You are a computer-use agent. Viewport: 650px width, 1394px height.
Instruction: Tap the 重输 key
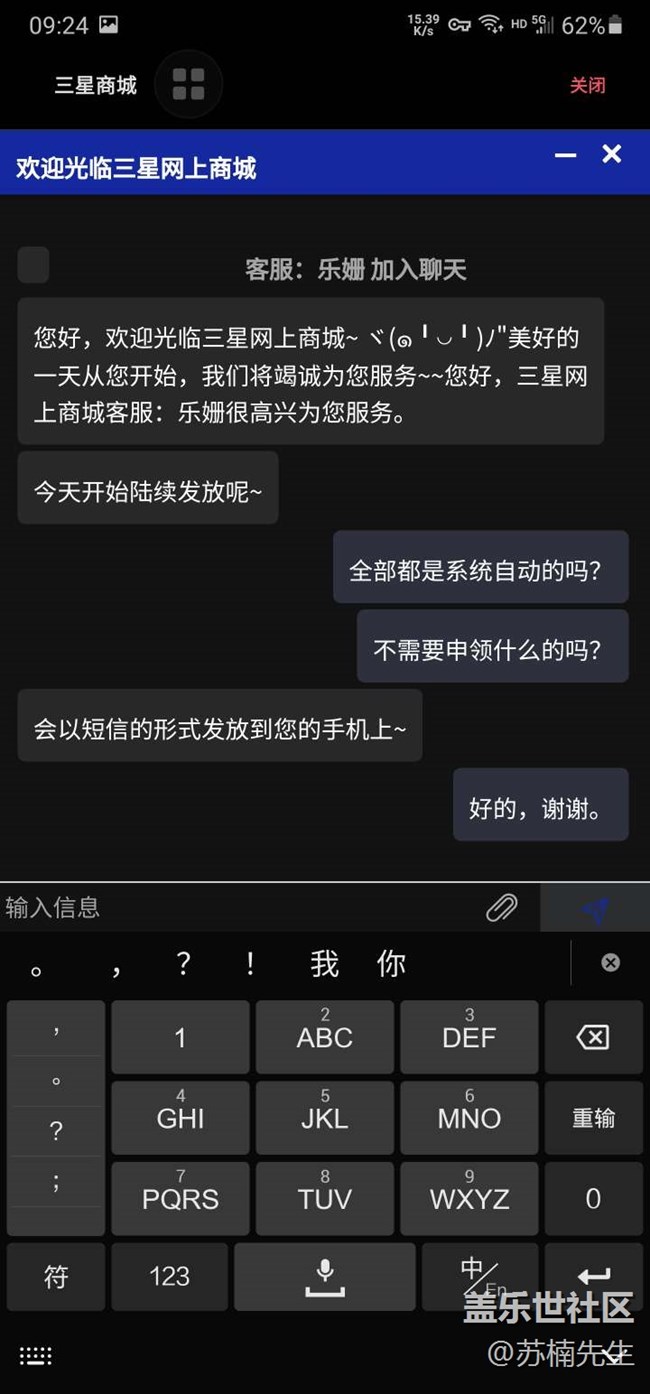coord(593,1117)
